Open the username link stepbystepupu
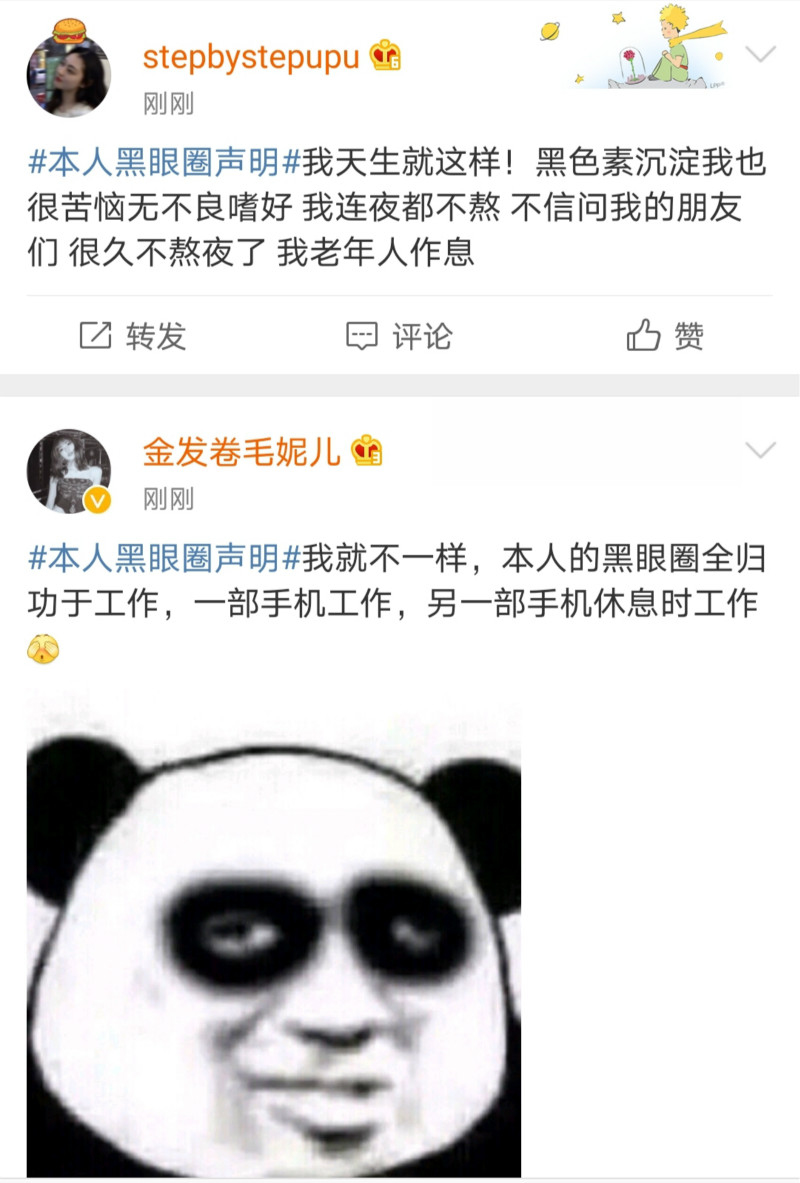800x1183 pixels. tap(250, 57)
